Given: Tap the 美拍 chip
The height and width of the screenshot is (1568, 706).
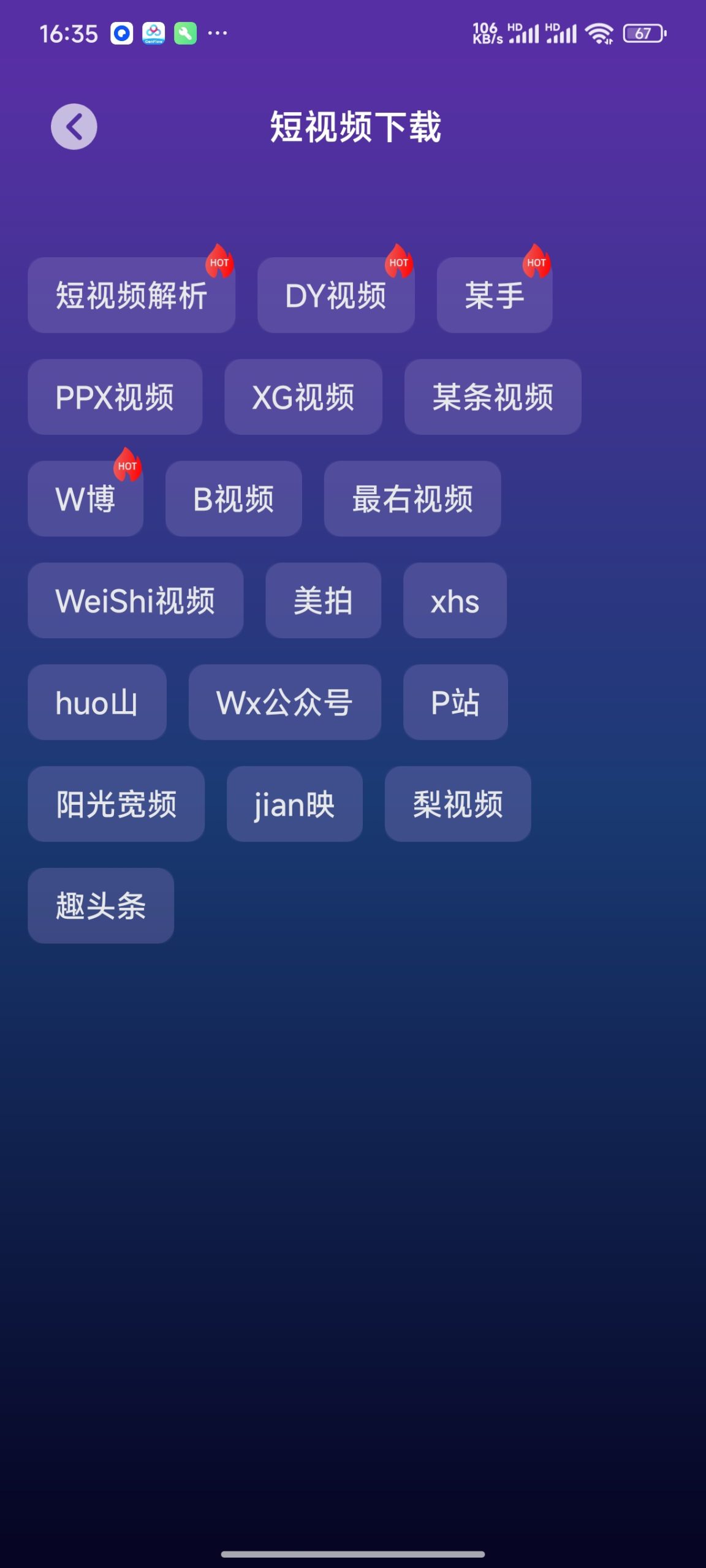Looking at the screenshot, I should point(323,600).
